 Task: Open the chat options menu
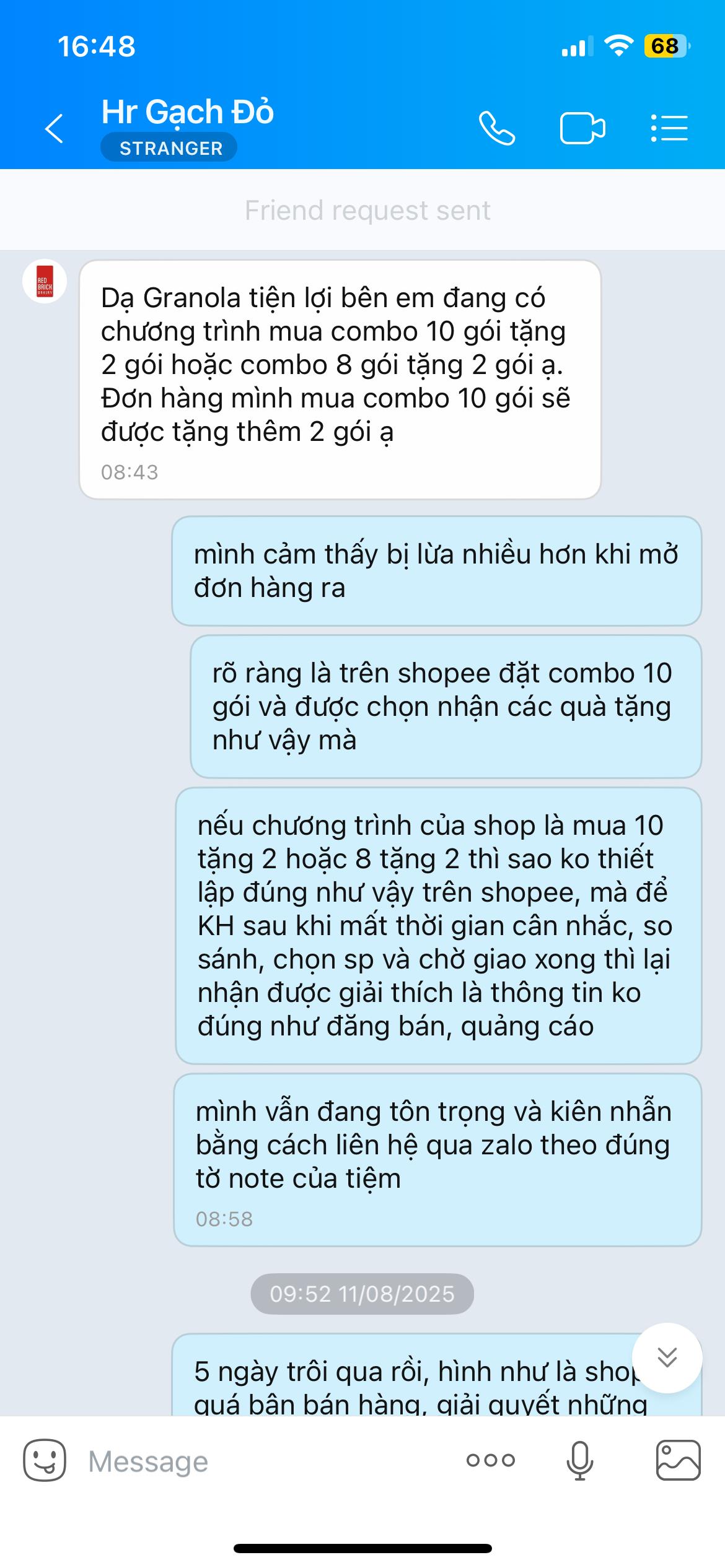click(x=669, y=129)
